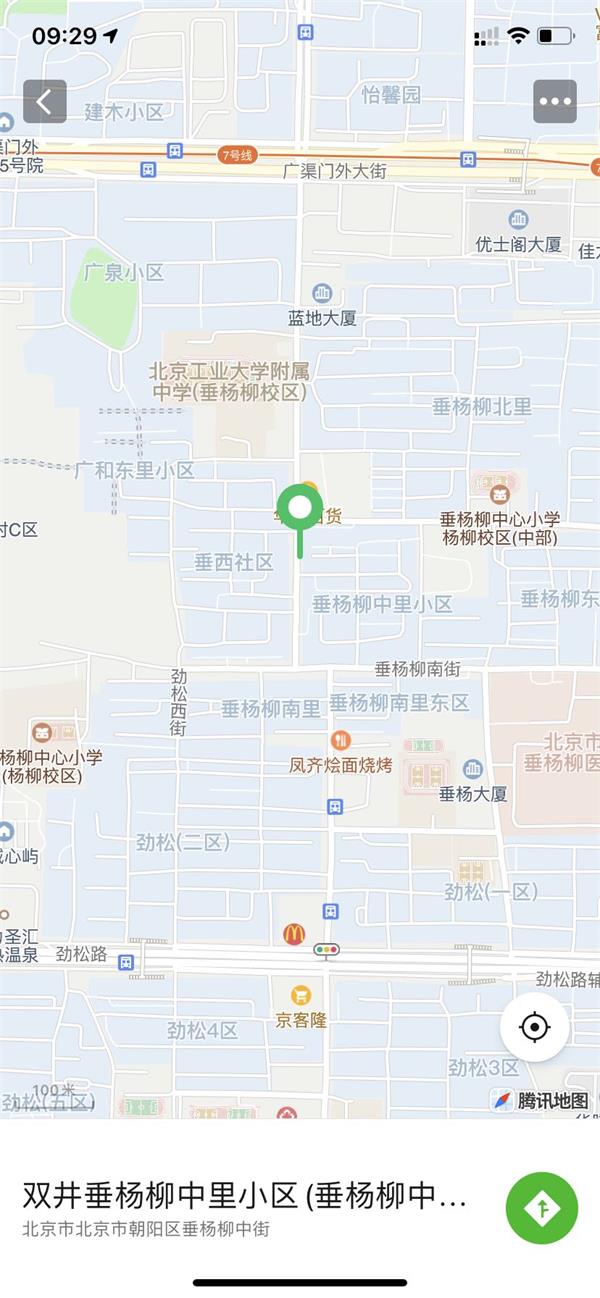
Task: Start navigation with the green directions button
Action: 542,1207
